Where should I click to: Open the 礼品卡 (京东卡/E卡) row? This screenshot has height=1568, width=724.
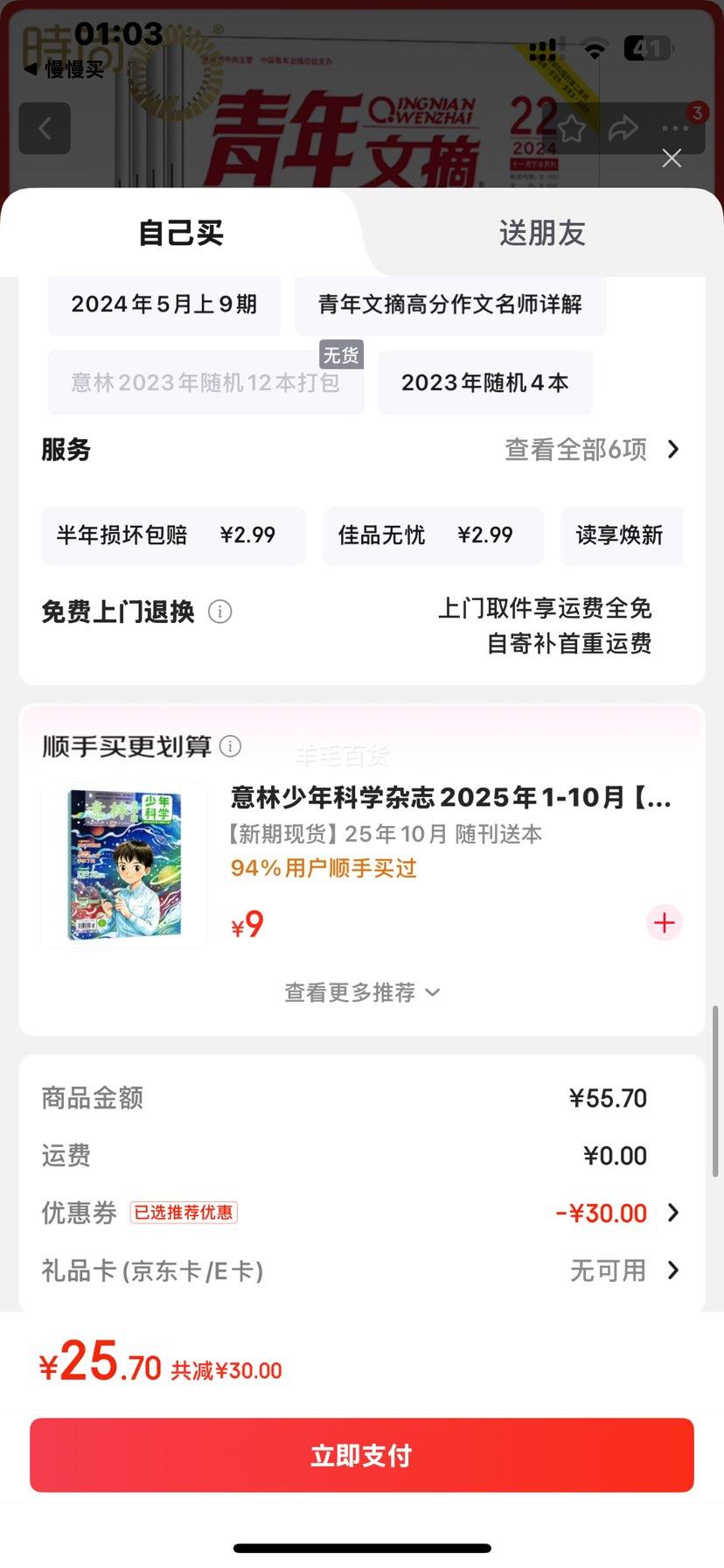(x=361, y=1270)
